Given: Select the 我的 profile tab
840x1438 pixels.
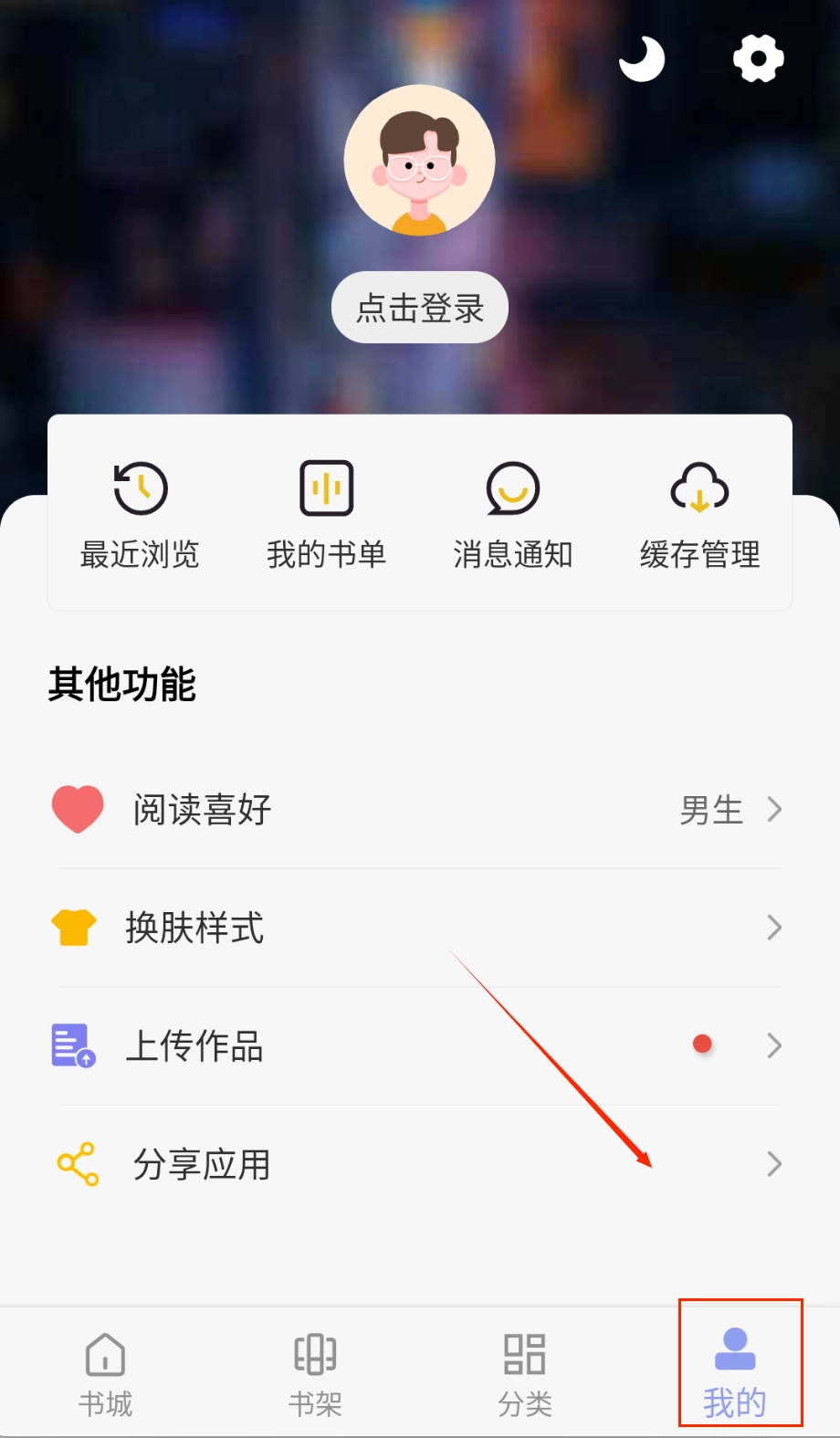Looking at the screenshot, I should point(735,1374).
